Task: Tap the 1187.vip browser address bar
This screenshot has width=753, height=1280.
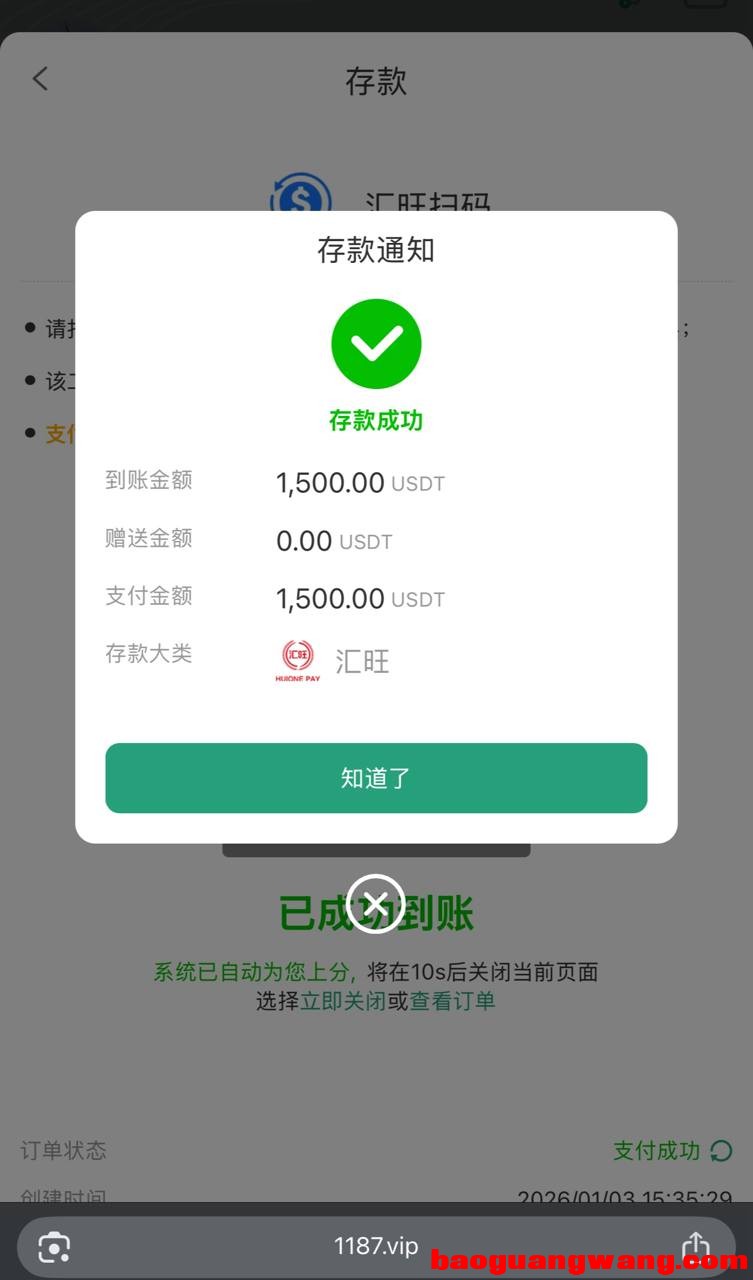Action: click(x=376, y=1246)
